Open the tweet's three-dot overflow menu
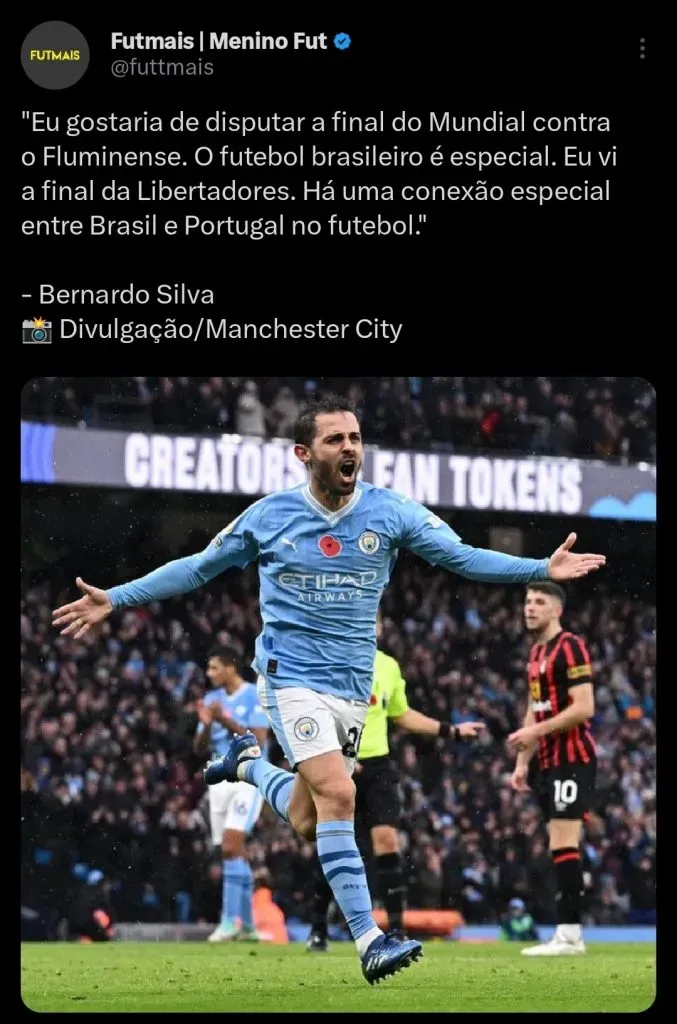 tap(642, 48)
